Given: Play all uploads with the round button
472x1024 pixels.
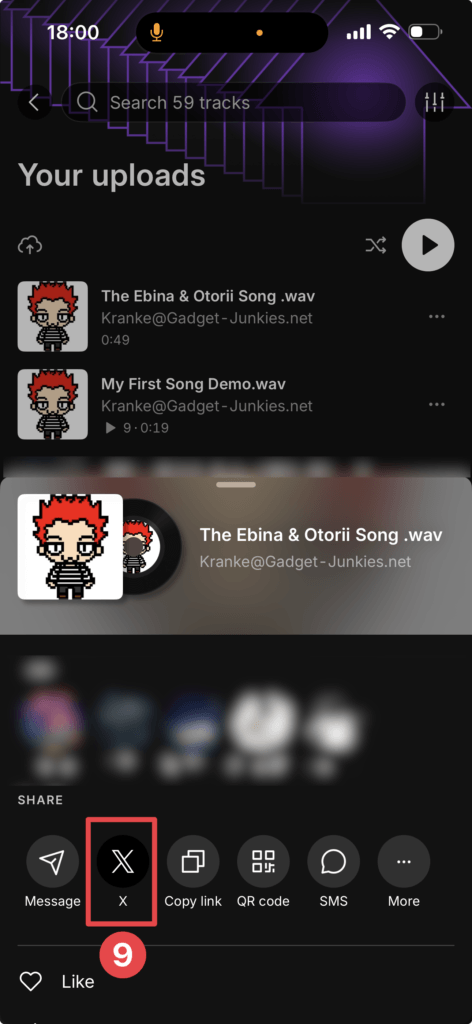Looking at the screenshot, I should (428, 245).
